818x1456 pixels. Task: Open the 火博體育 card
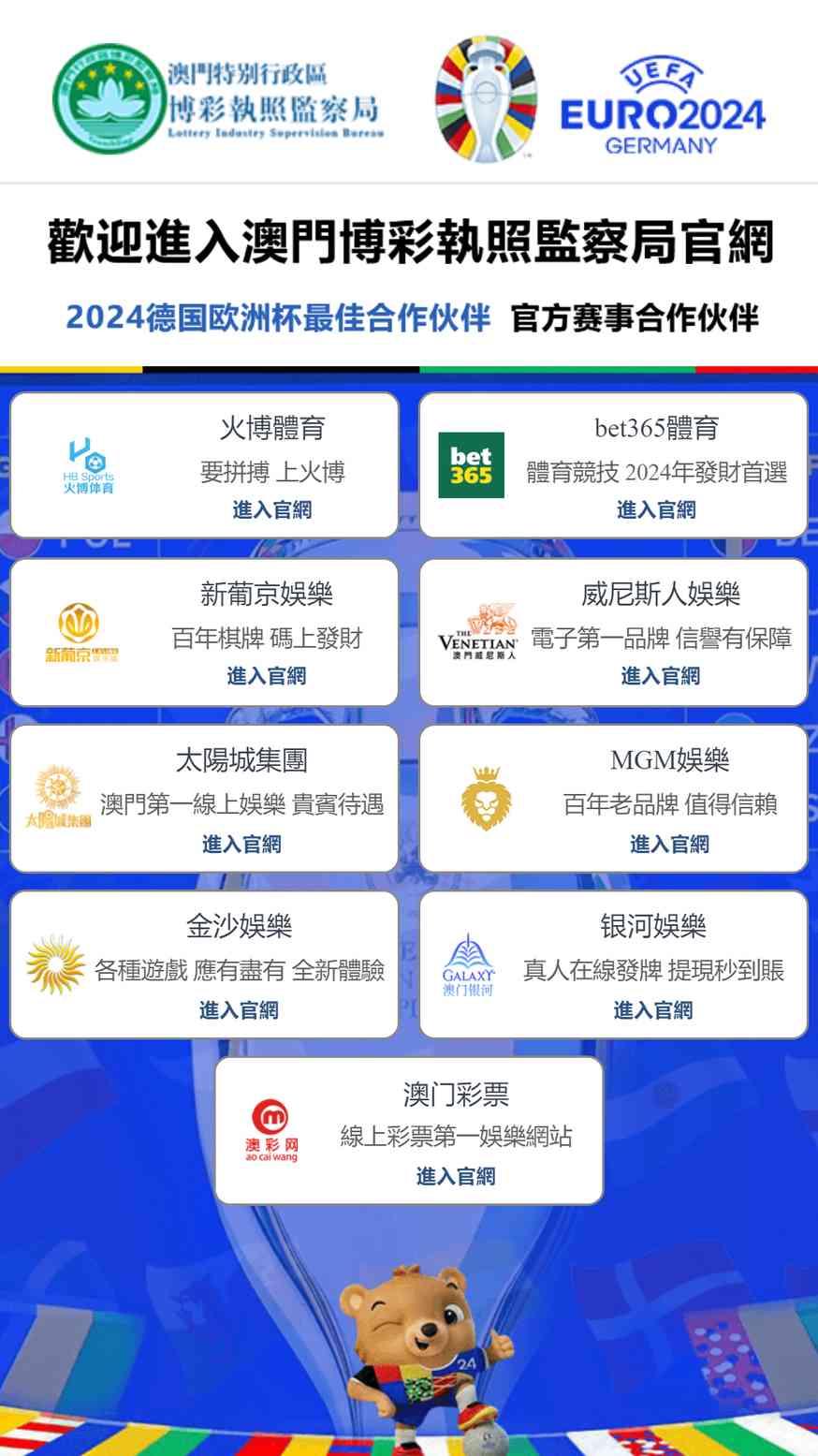(204, 465)
